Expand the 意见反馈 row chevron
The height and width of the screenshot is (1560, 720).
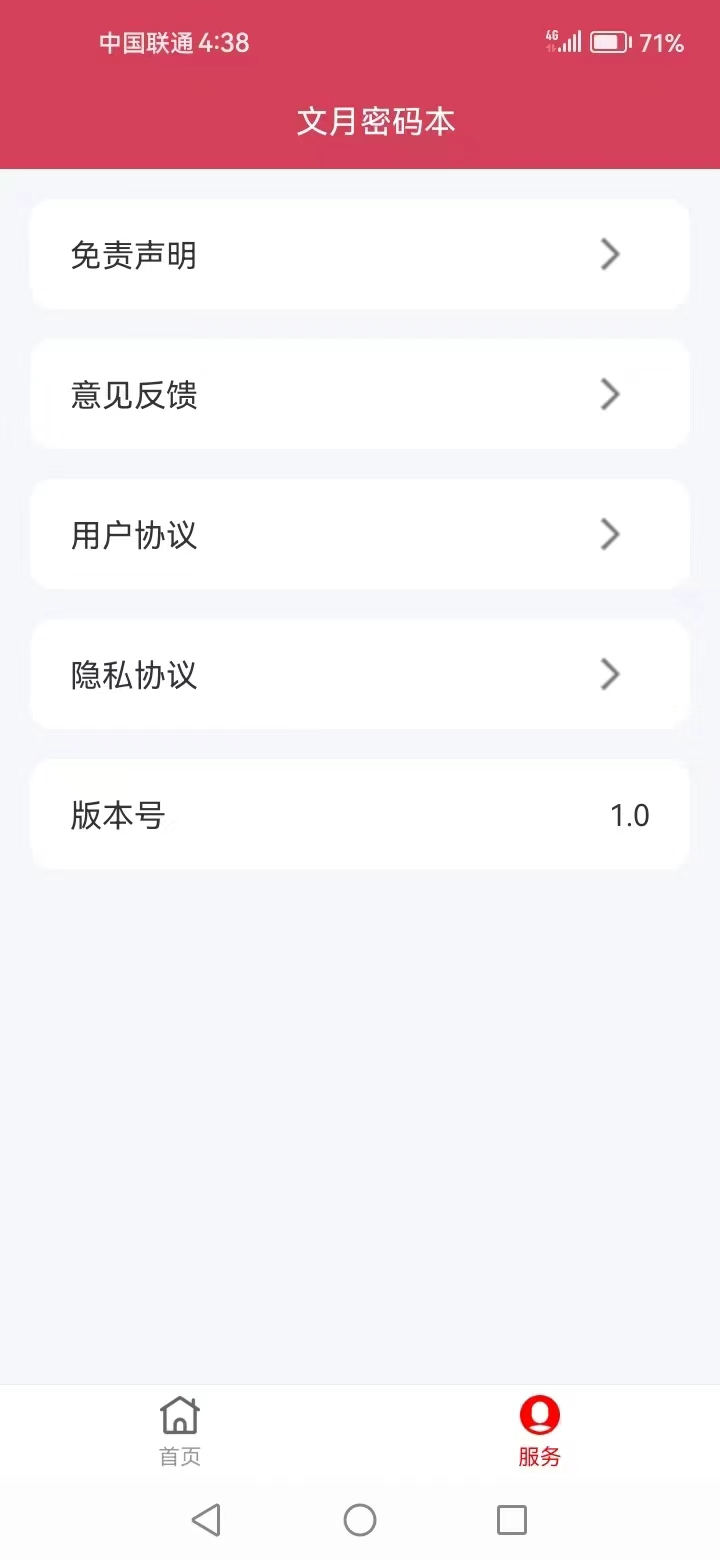click(x=610, y=394)
